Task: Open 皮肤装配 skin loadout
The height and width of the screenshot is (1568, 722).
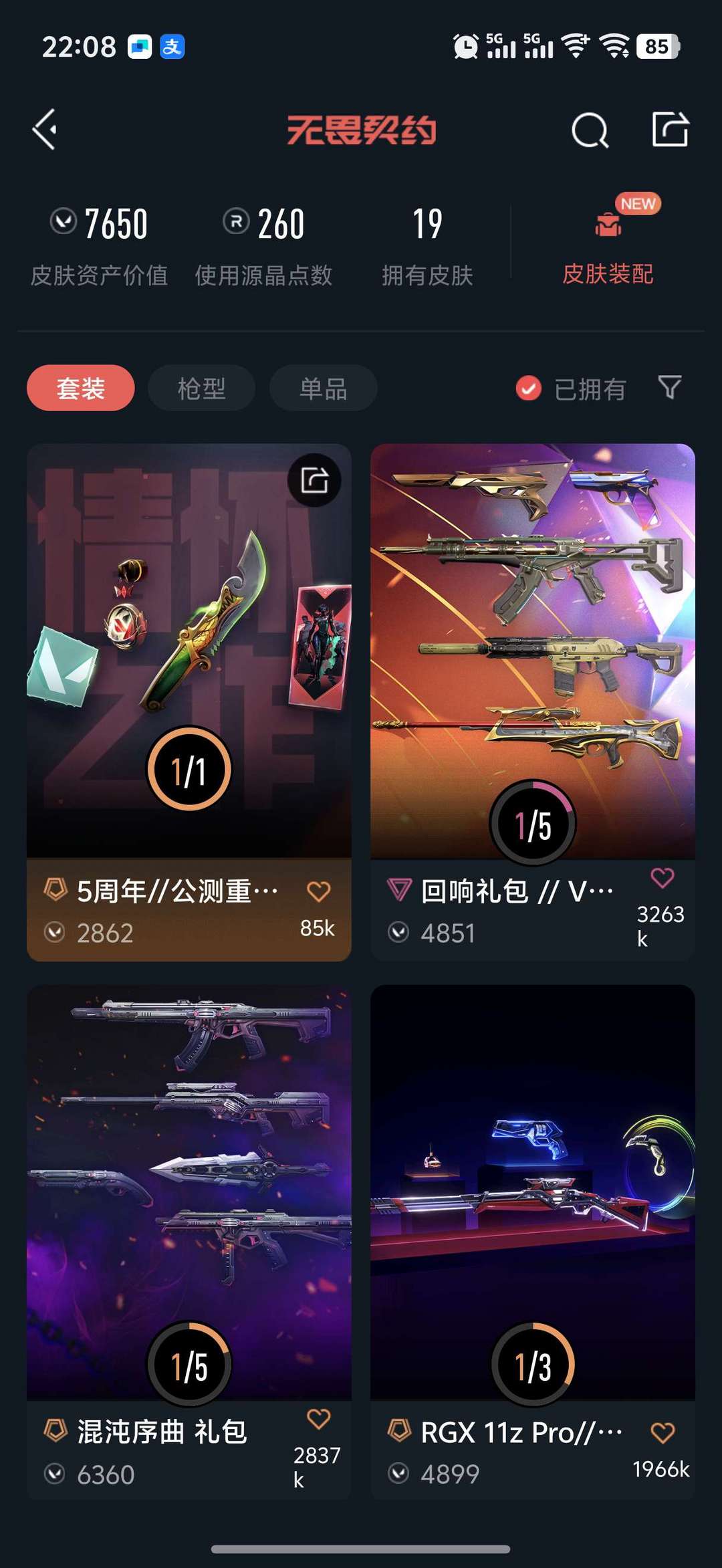Action: tap(608, 247)
